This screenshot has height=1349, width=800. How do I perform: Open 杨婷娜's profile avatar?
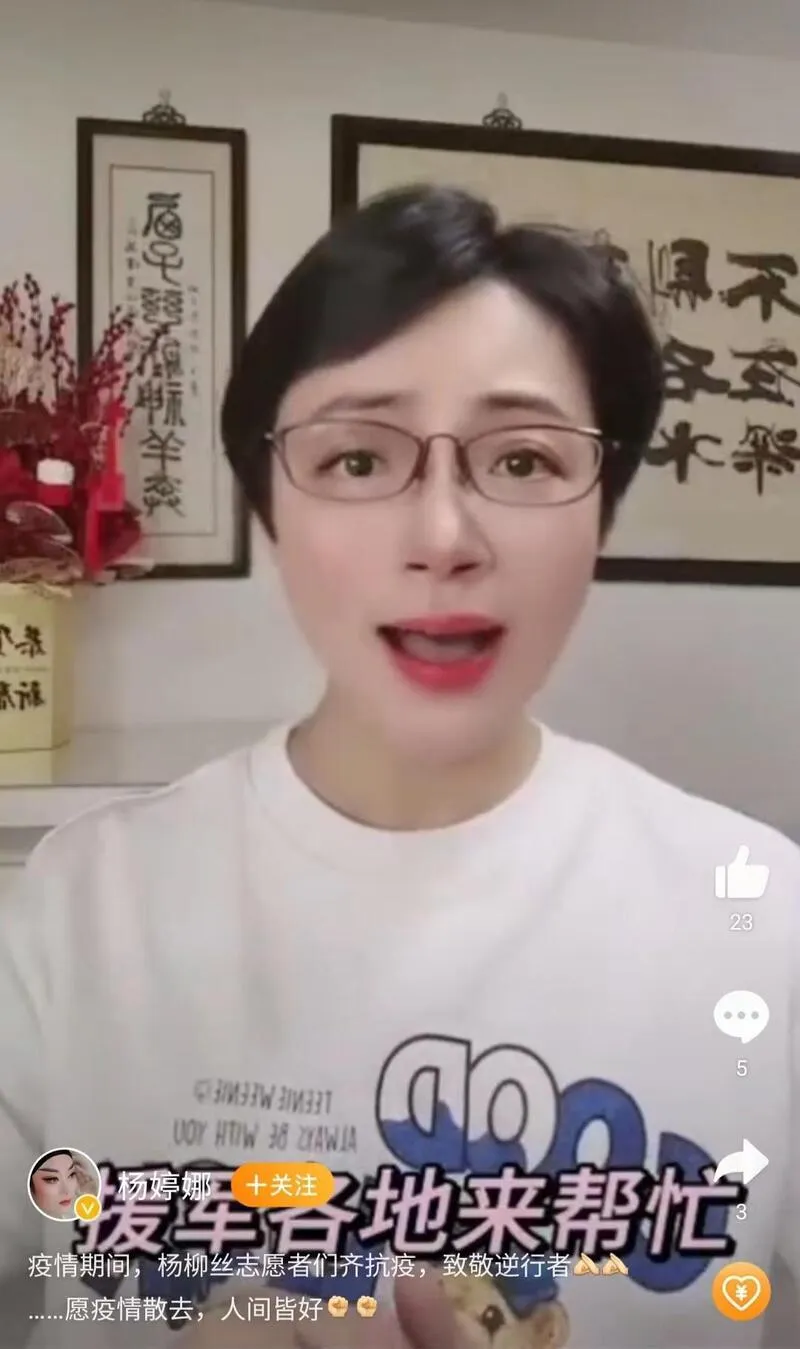pos(64,1184)
